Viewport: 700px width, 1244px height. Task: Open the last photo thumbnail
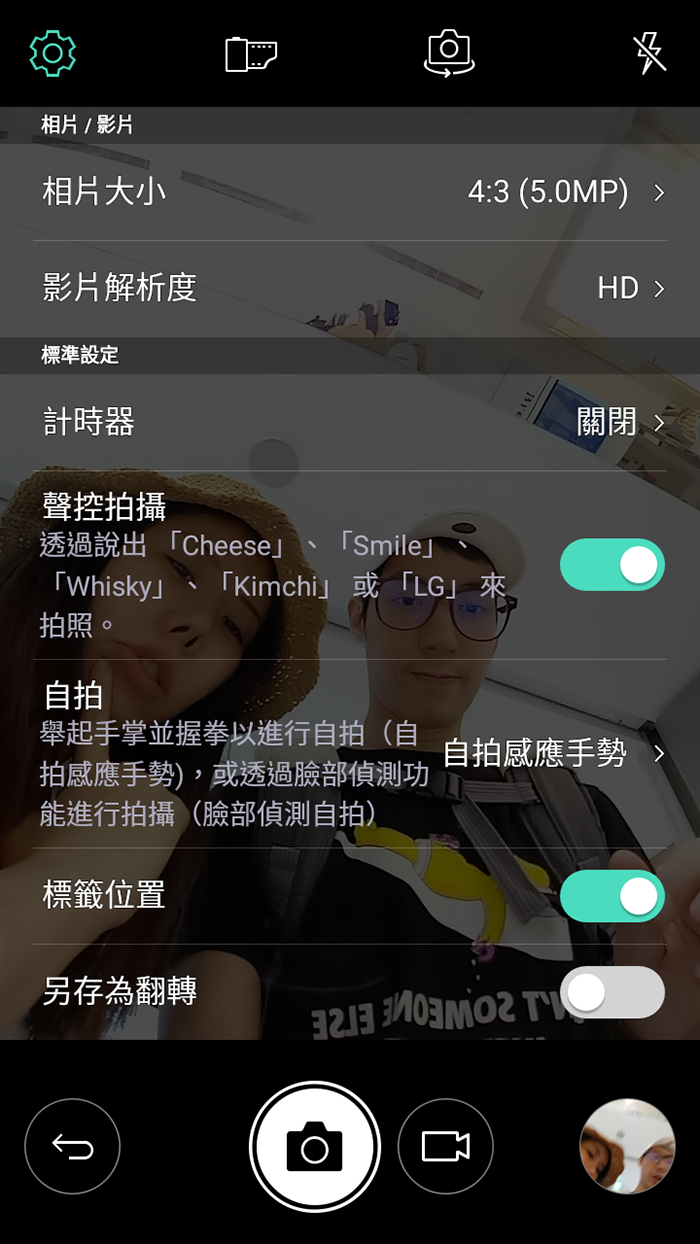627,1147
